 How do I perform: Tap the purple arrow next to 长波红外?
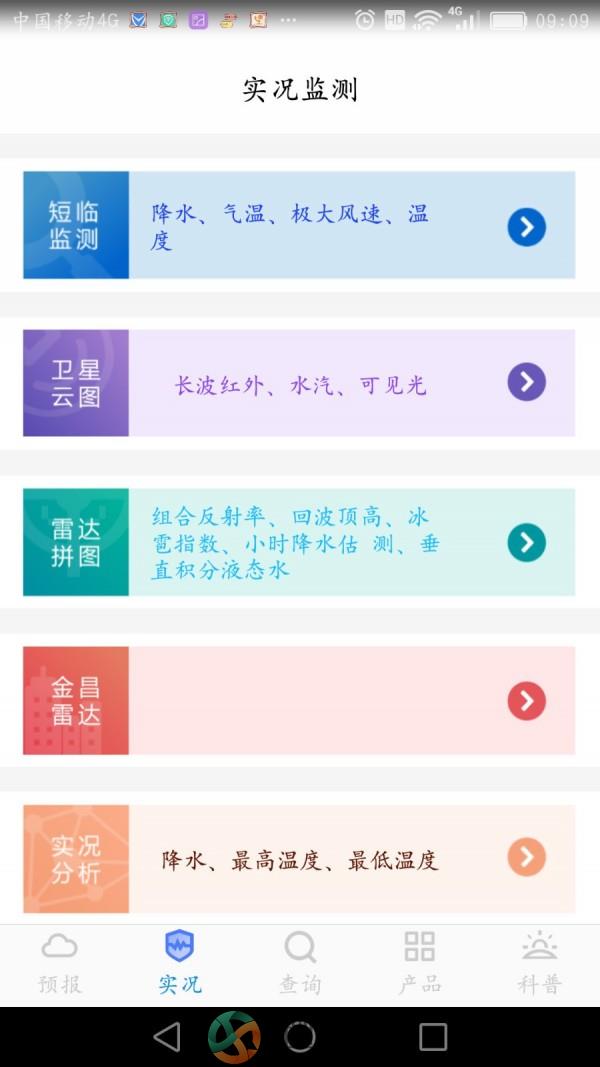[x=527, y=382]
